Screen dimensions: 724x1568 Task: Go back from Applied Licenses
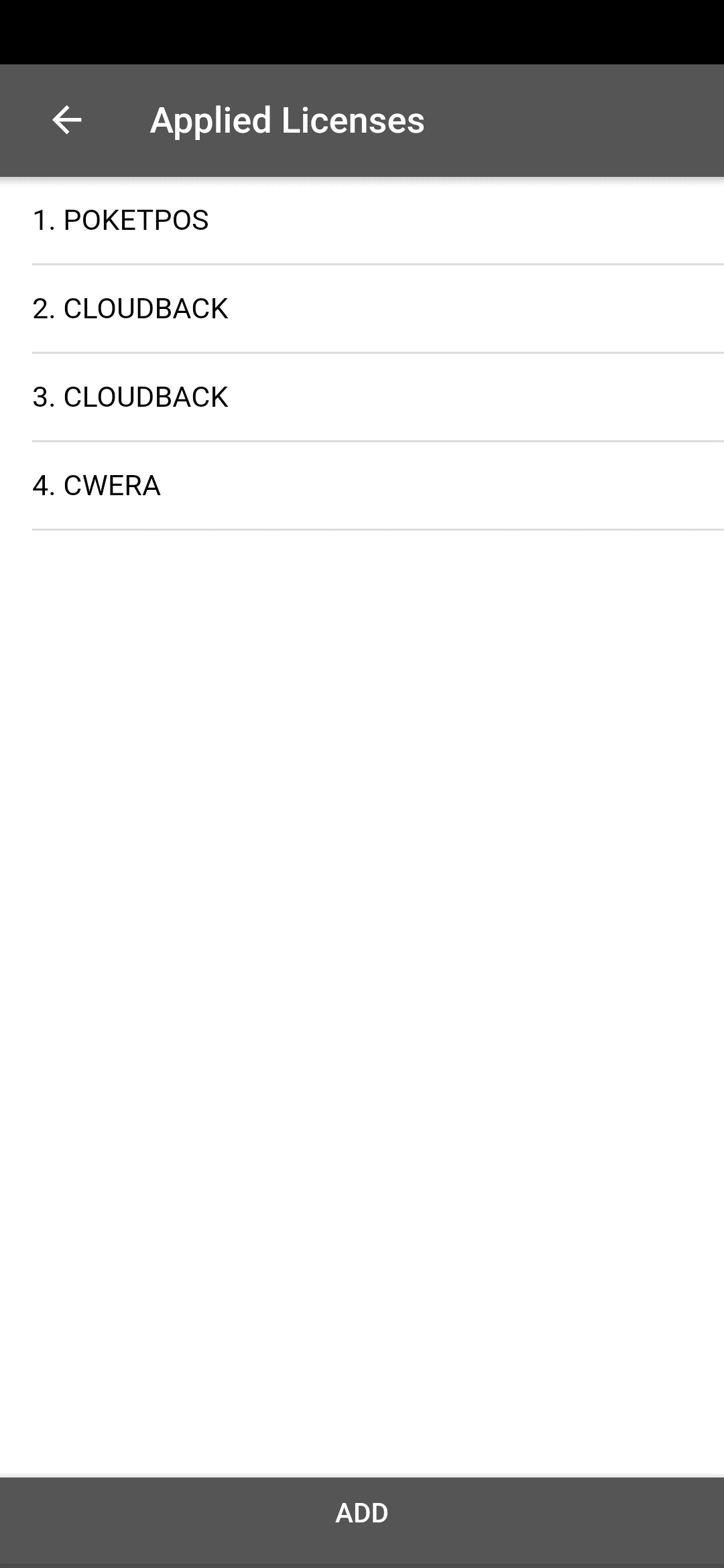[66, 121]
